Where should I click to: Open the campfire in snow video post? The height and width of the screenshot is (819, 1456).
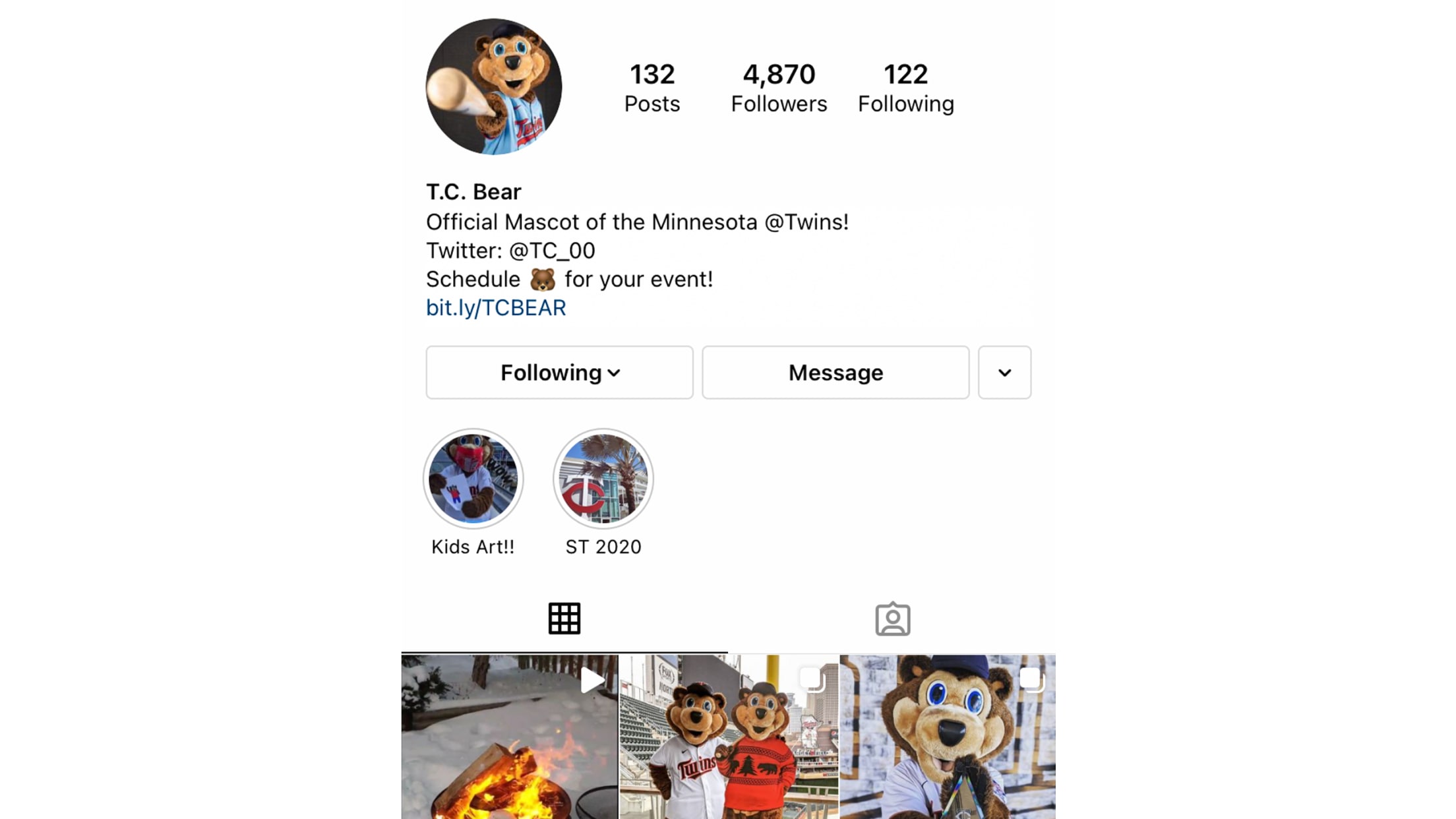(510, 737)
